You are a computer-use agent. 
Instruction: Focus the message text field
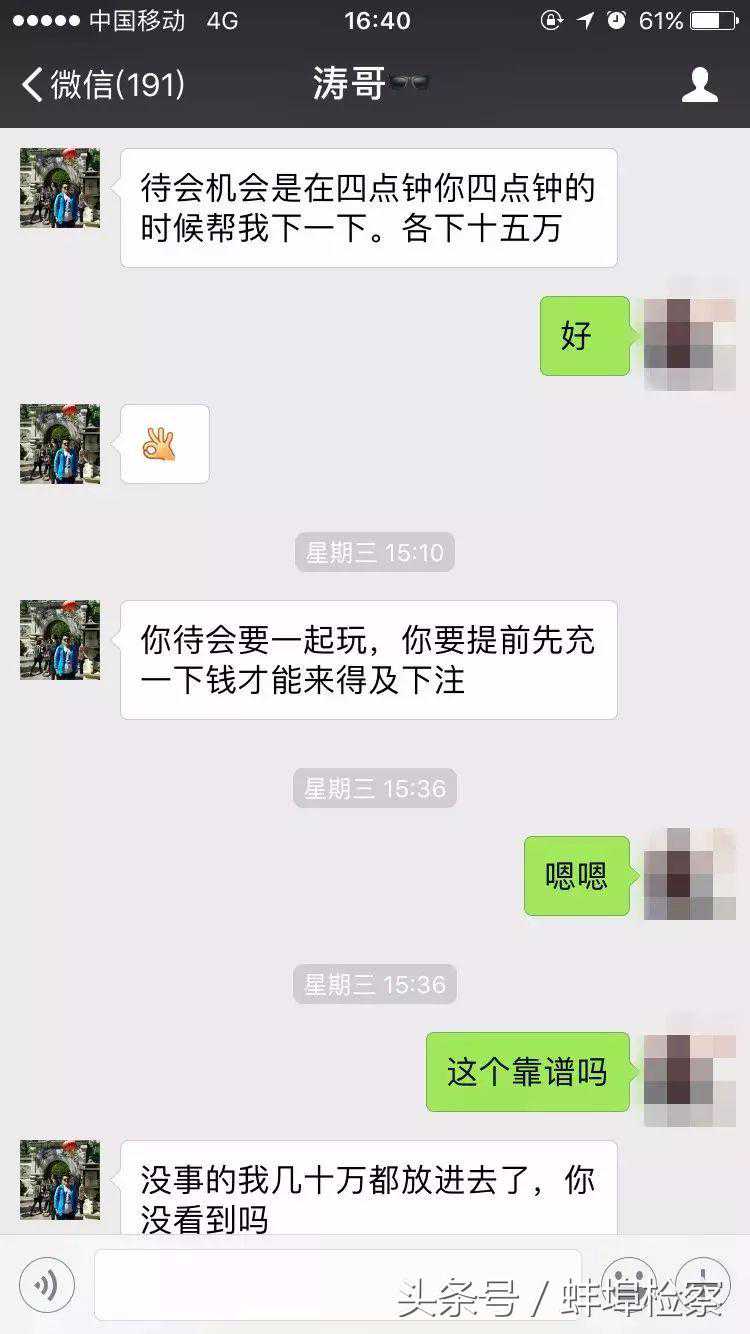pos(337,1284)
